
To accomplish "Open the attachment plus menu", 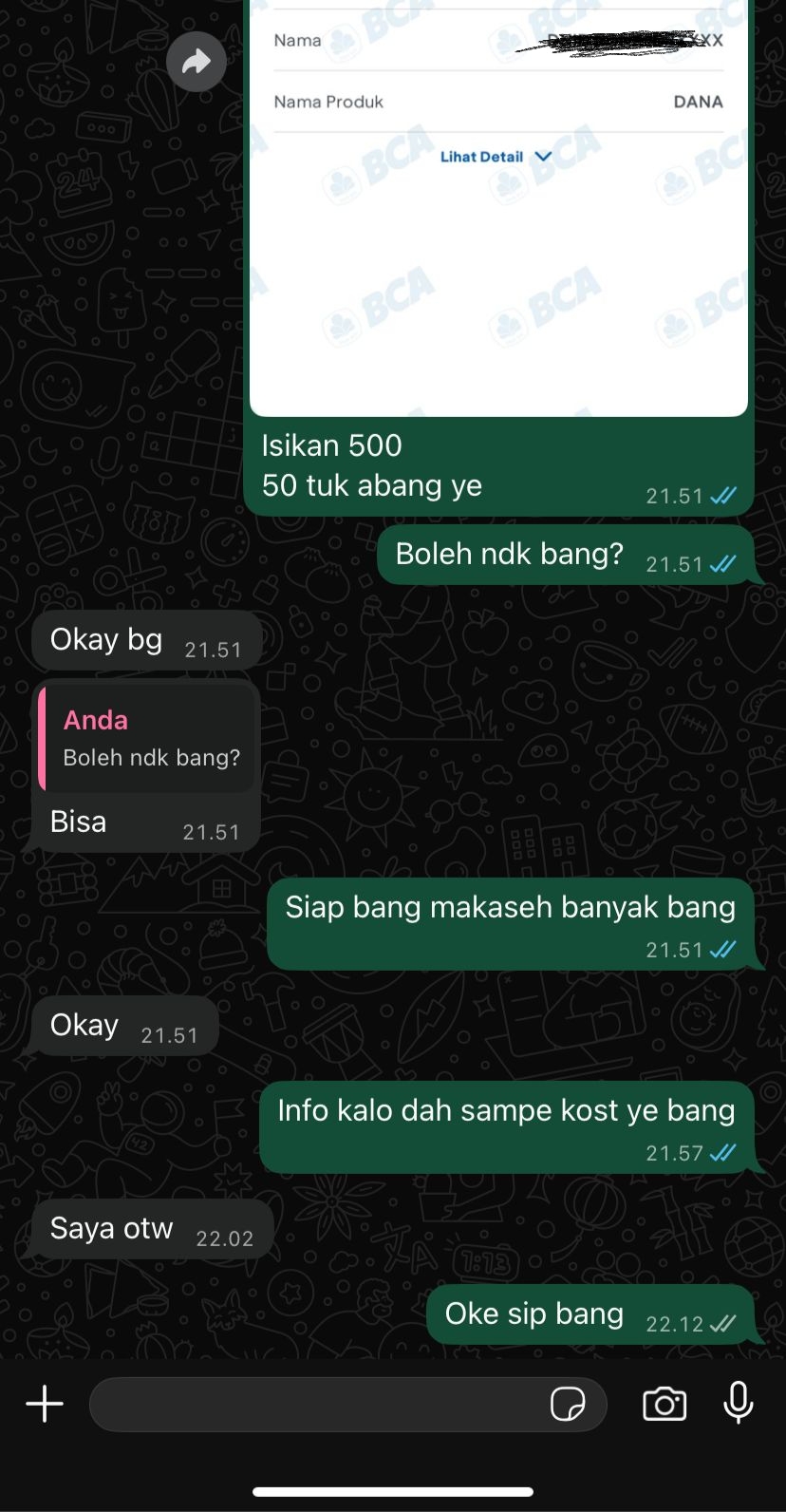I will (45, 1404).
